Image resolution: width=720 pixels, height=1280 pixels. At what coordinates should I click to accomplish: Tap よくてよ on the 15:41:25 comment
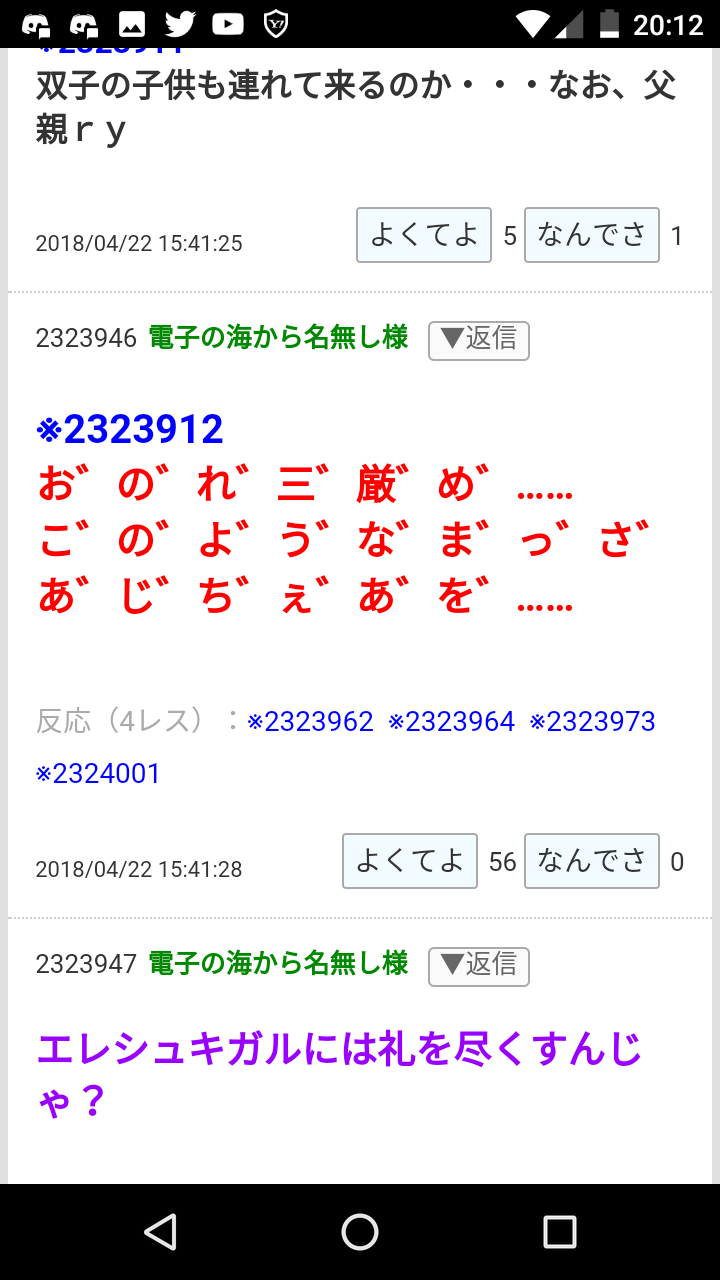tap(424, 235)
